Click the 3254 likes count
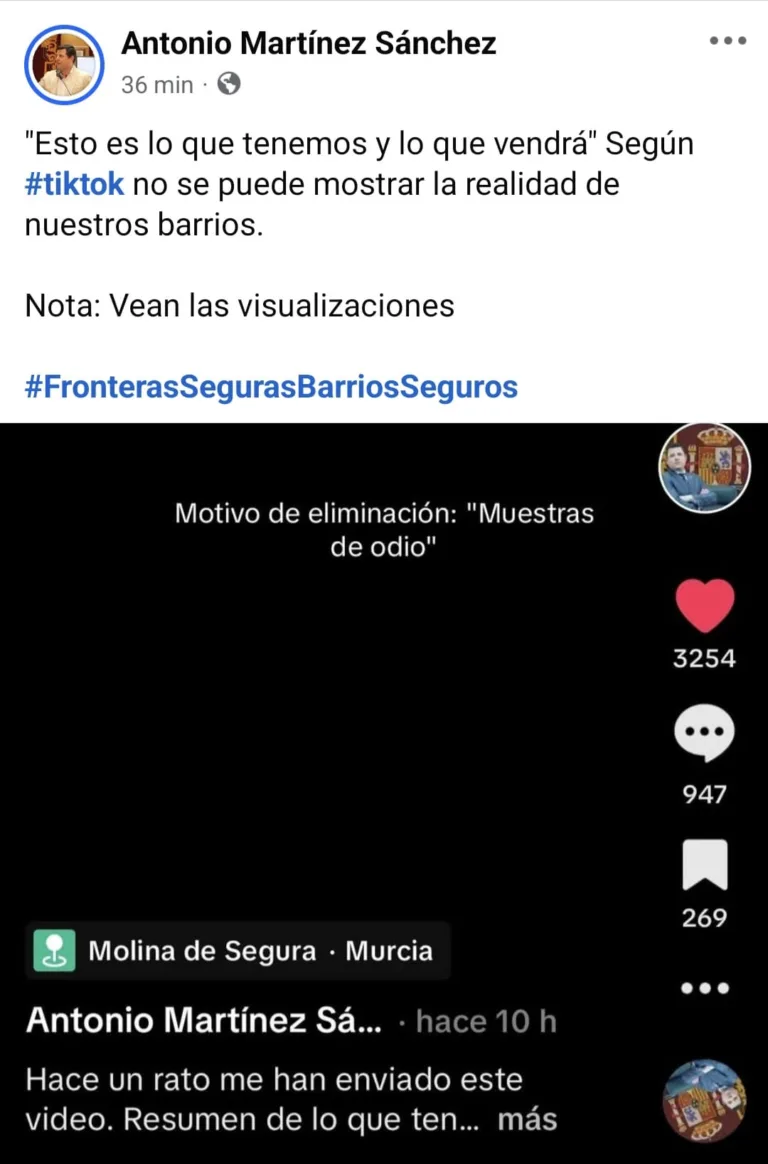 click(x=704, y=659)
